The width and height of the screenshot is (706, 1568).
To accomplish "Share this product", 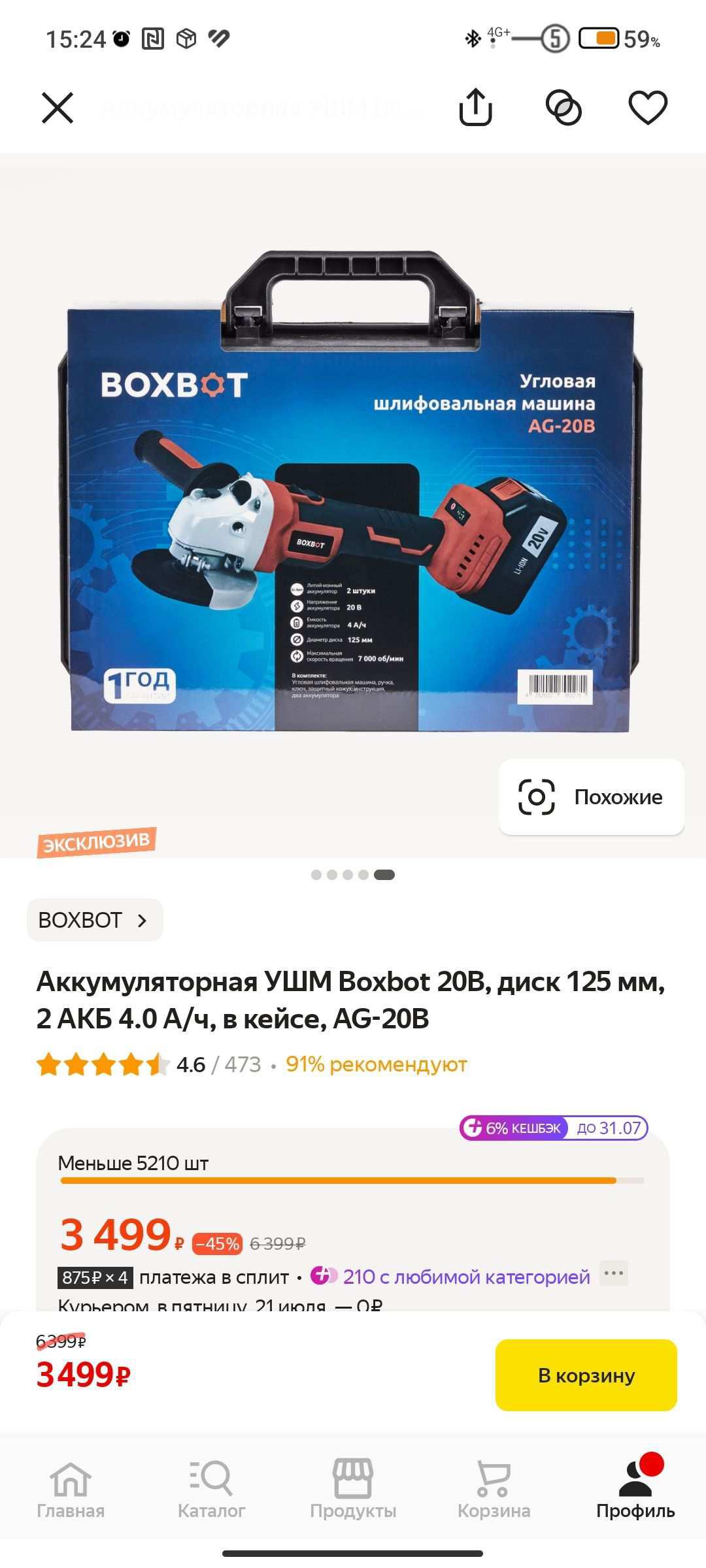I will 475,108.
